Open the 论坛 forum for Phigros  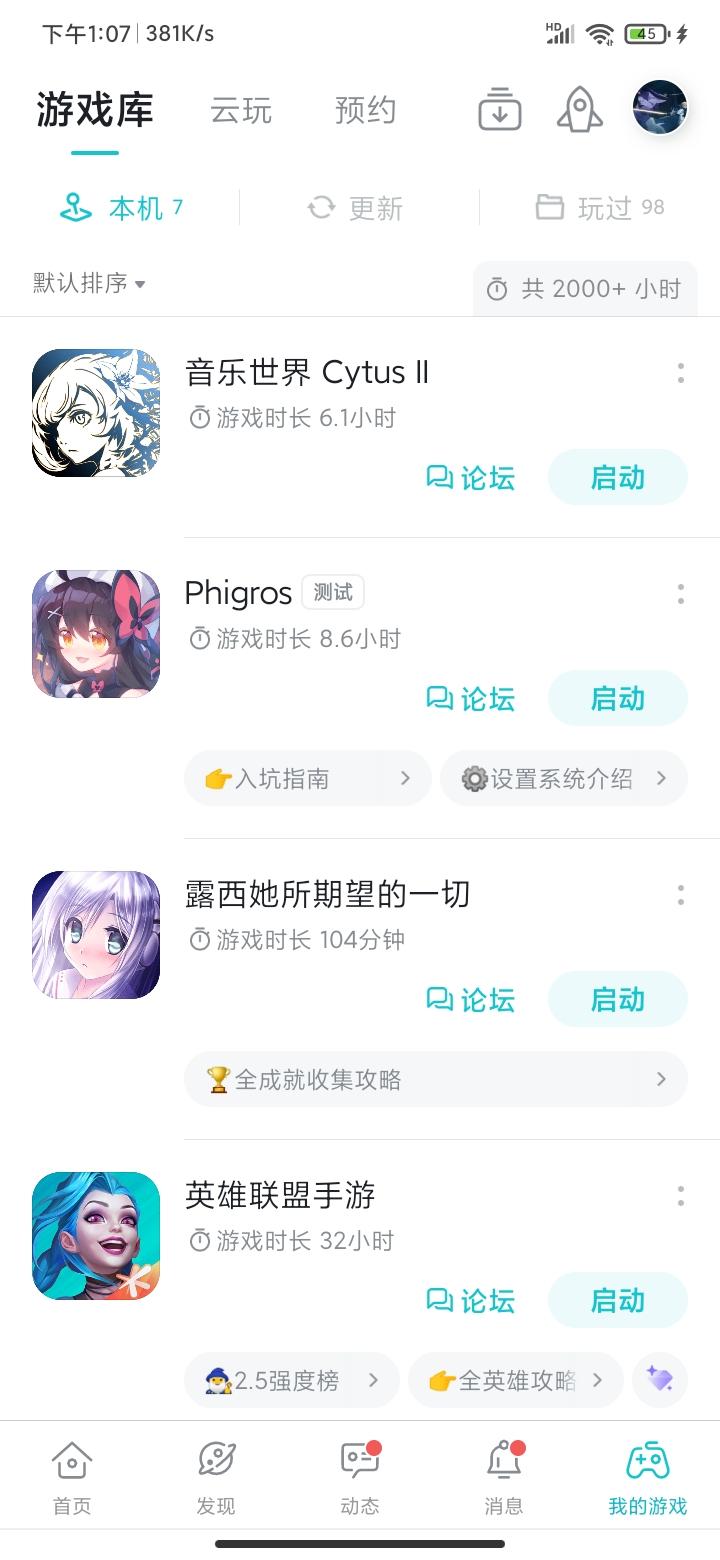[x=470, y=699]
